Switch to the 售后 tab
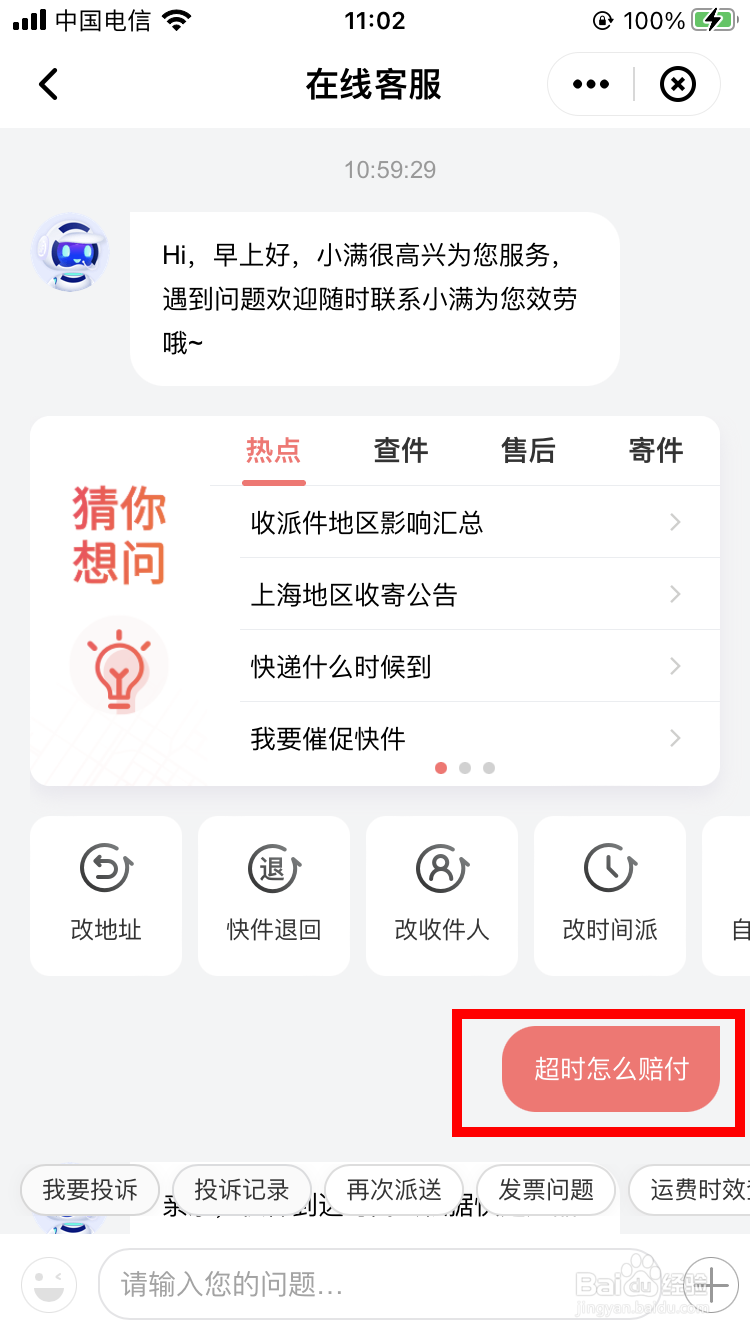This screenshot has height=1334, width=750. click(x=528, y=451)
